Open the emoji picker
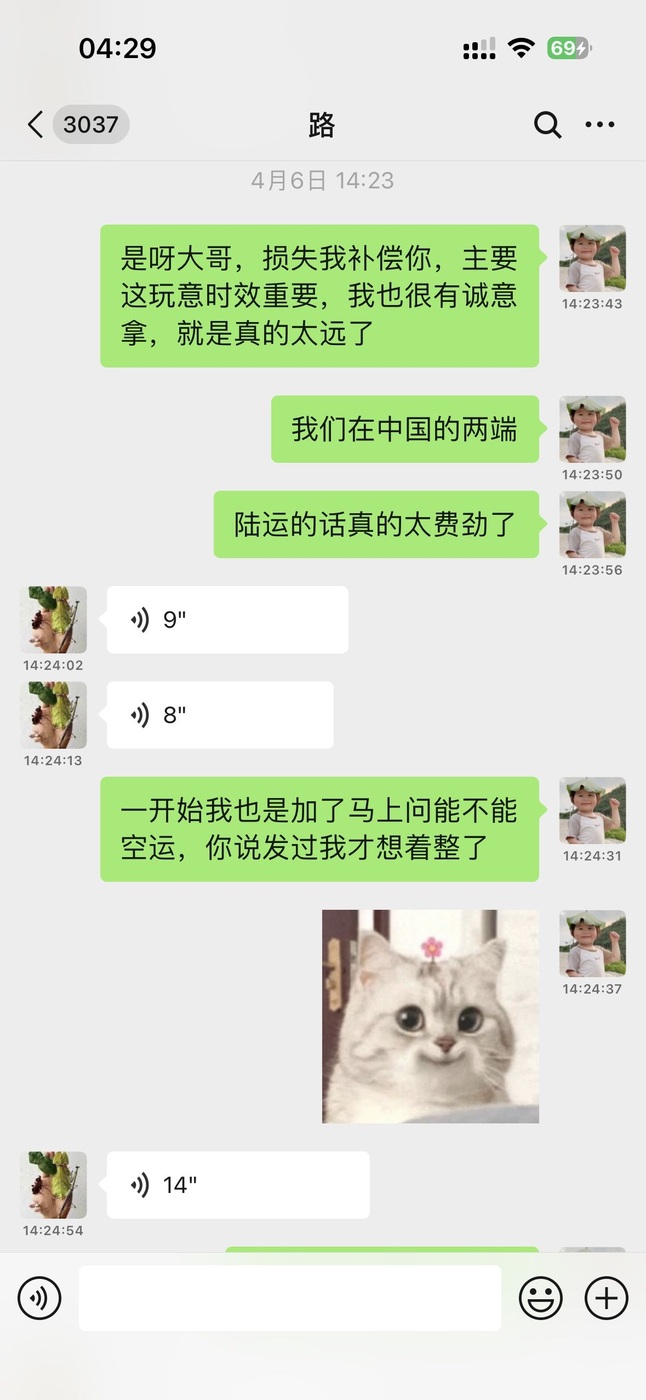The width and height of the screenshot is (646, 1400). (541, 1298)
